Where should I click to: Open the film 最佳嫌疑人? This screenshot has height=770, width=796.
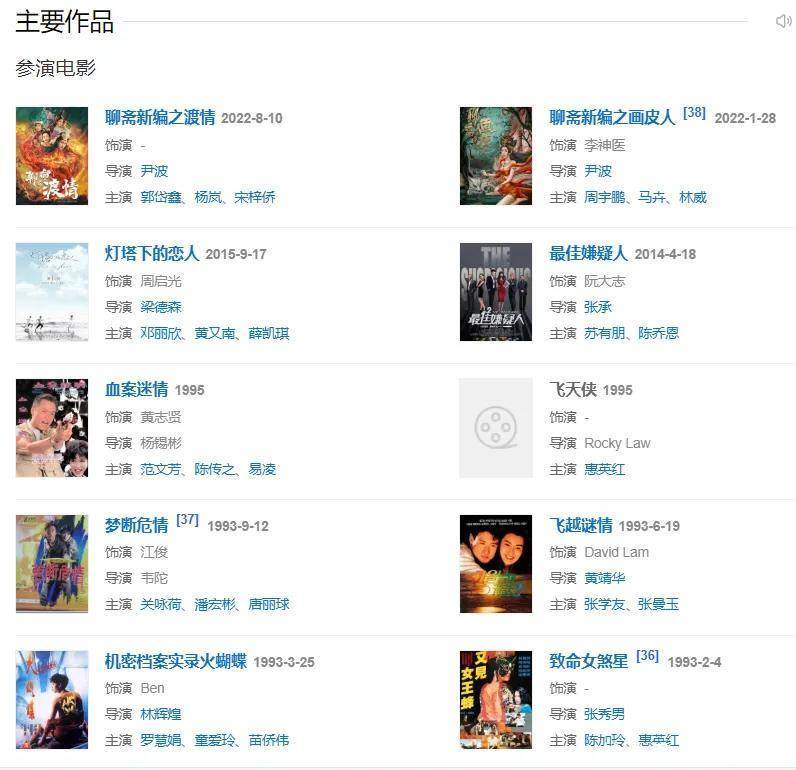coord(588,253)
